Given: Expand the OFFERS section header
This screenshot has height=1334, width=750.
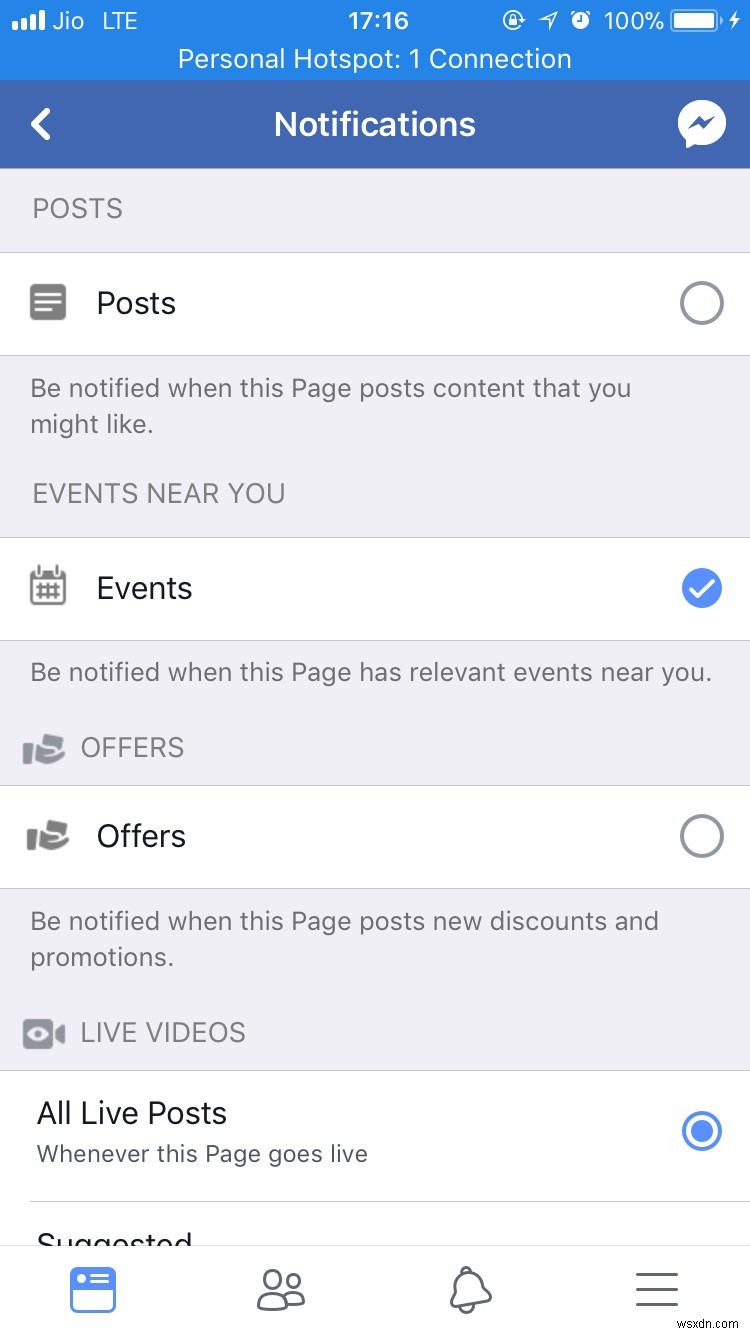Looking at the screenshot, I should 132,747.
